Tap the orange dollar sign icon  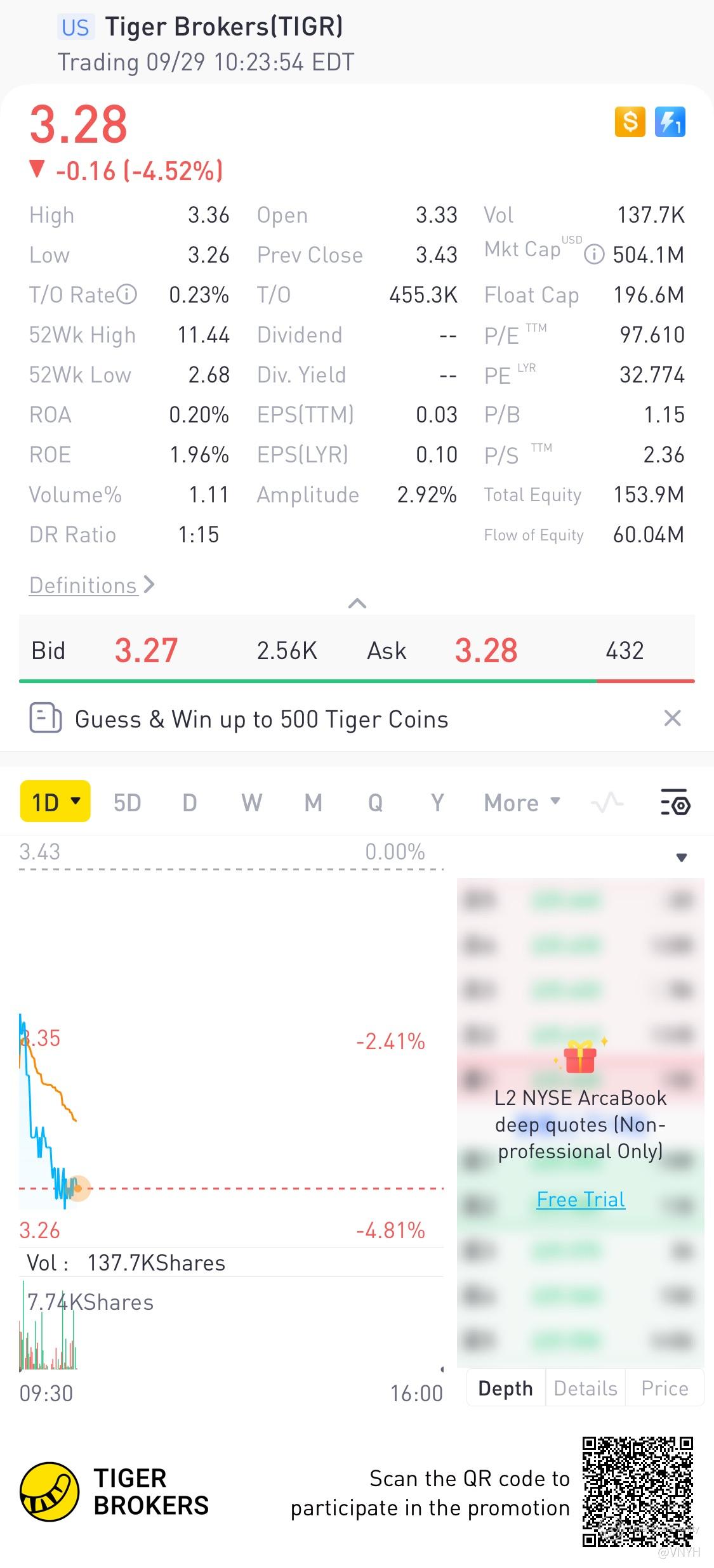630,122
